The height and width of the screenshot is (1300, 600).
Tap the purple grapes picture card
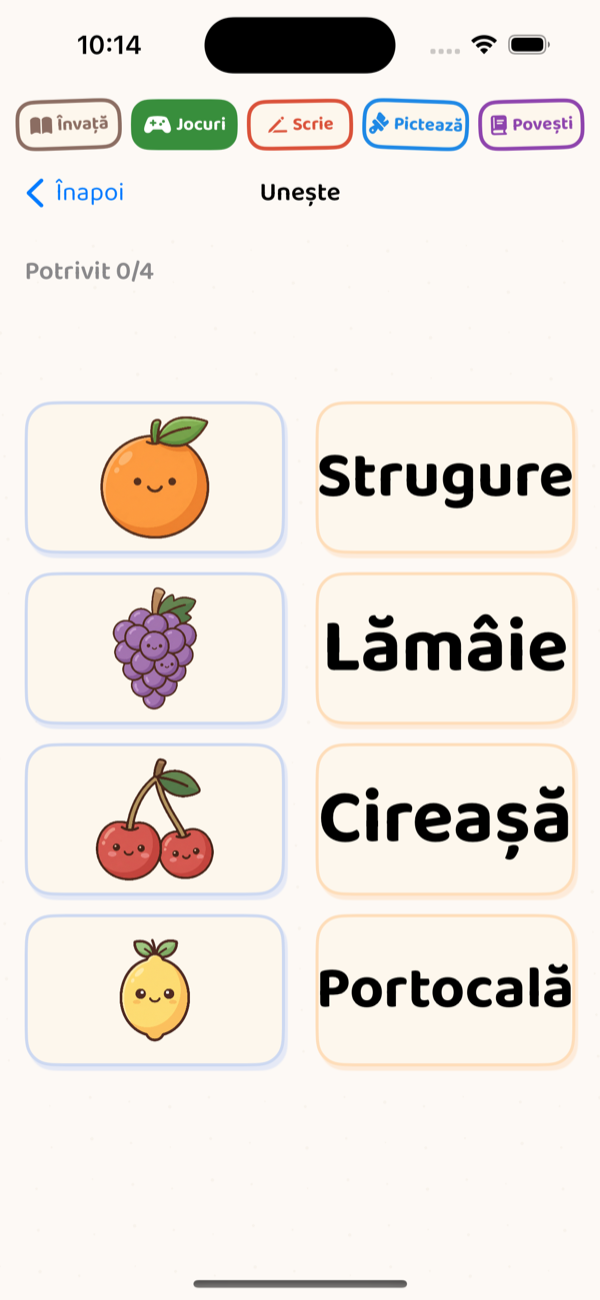155,648
